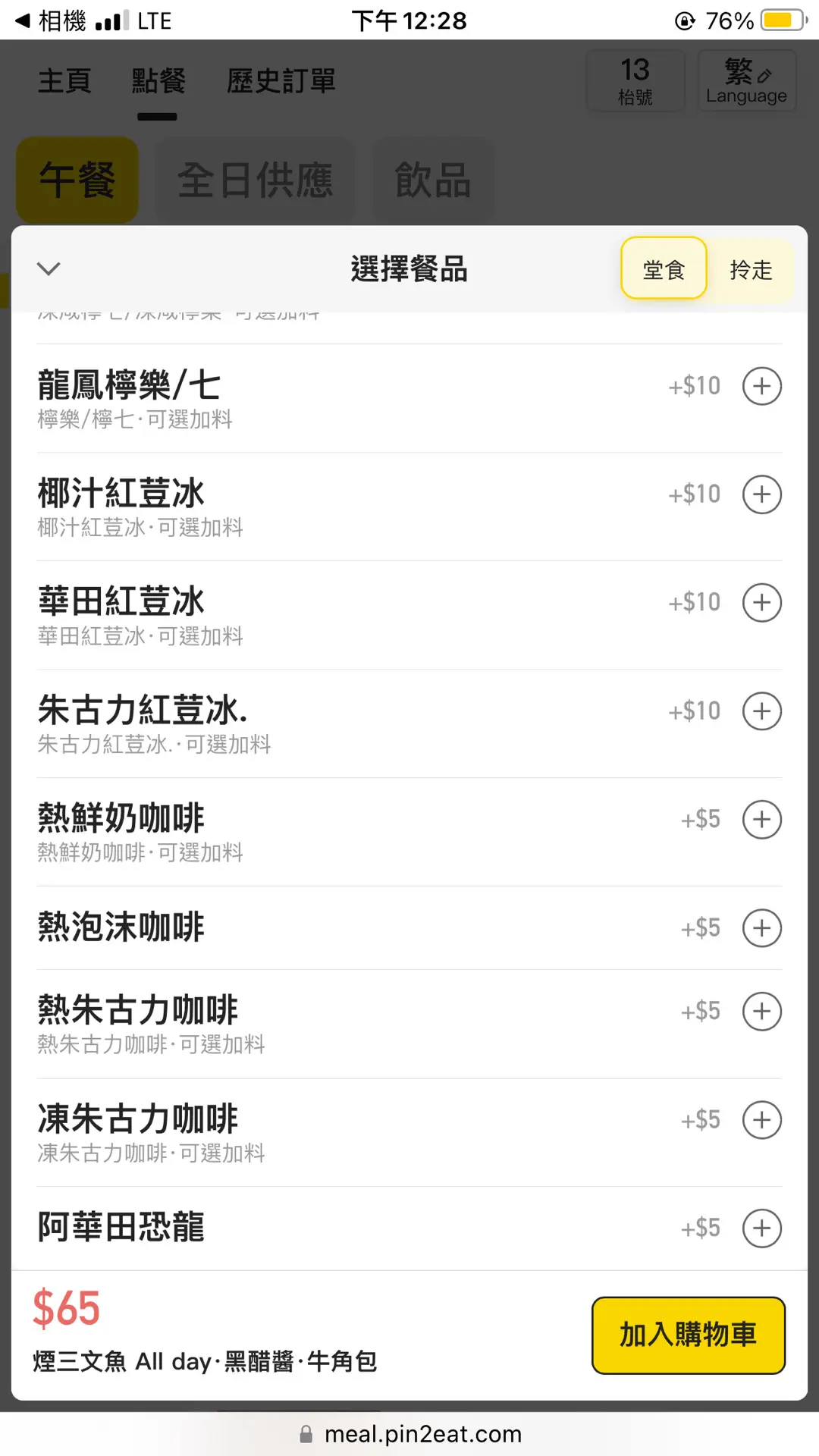Add 熱泡沫咖啡 to the meal
Image resolution: width=819 pixels, height=1456 pixels.
click(761, 928)
